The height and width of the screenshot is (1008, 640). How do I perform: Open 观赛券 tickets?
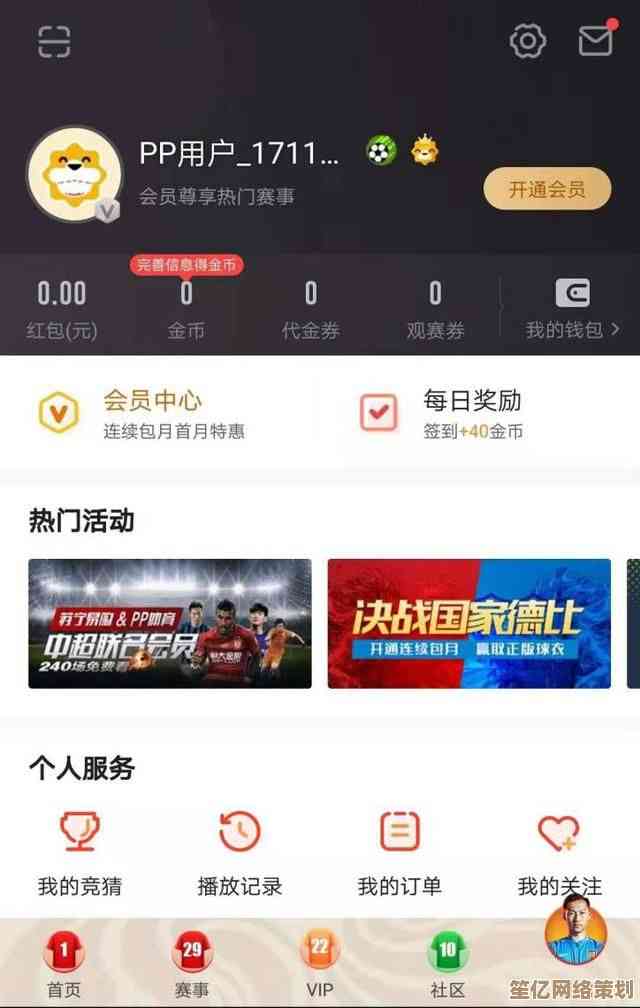pos(435,309)
